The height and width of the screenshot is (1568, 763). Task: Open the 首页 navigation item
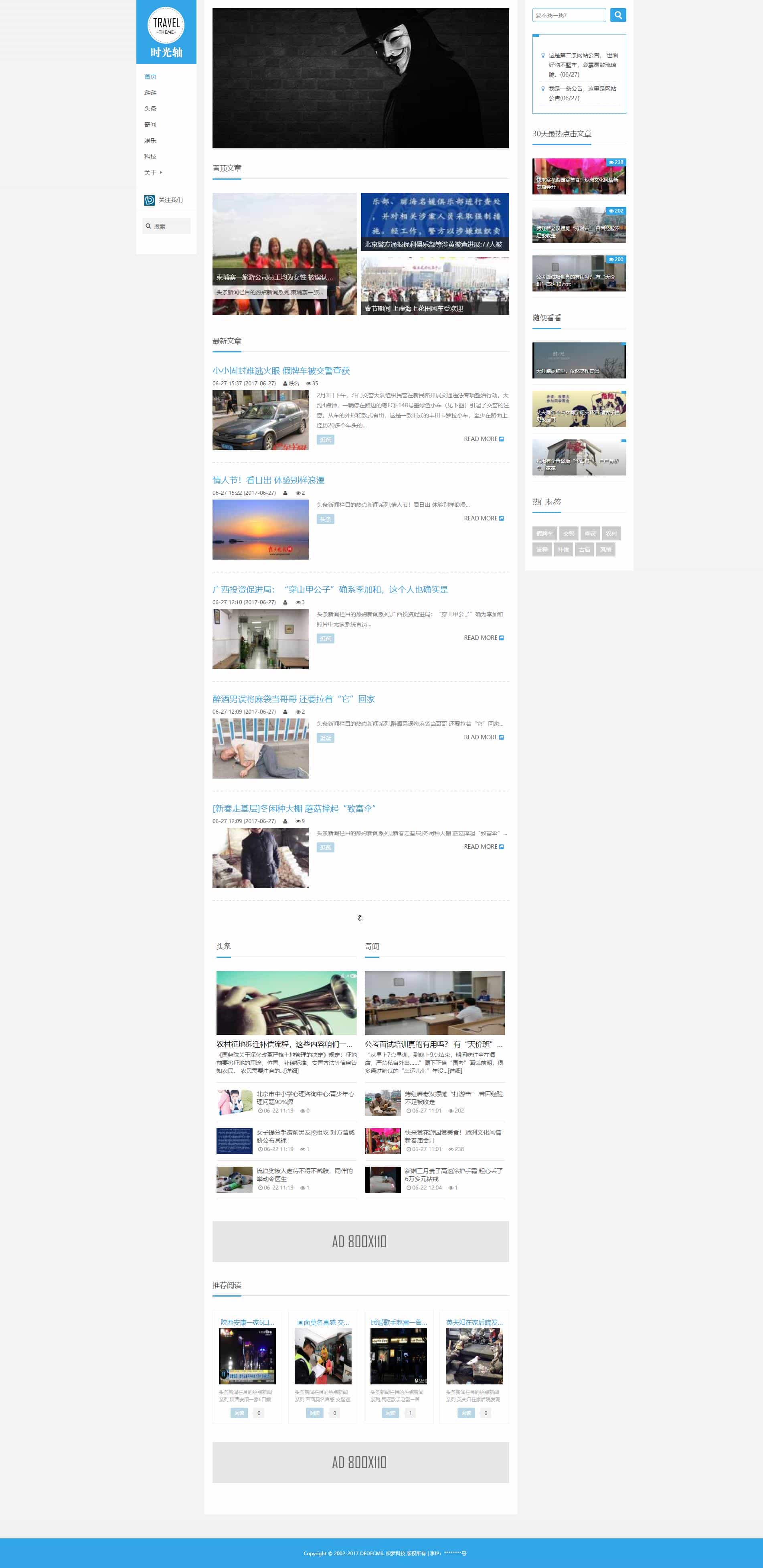(x=150, y=77)
